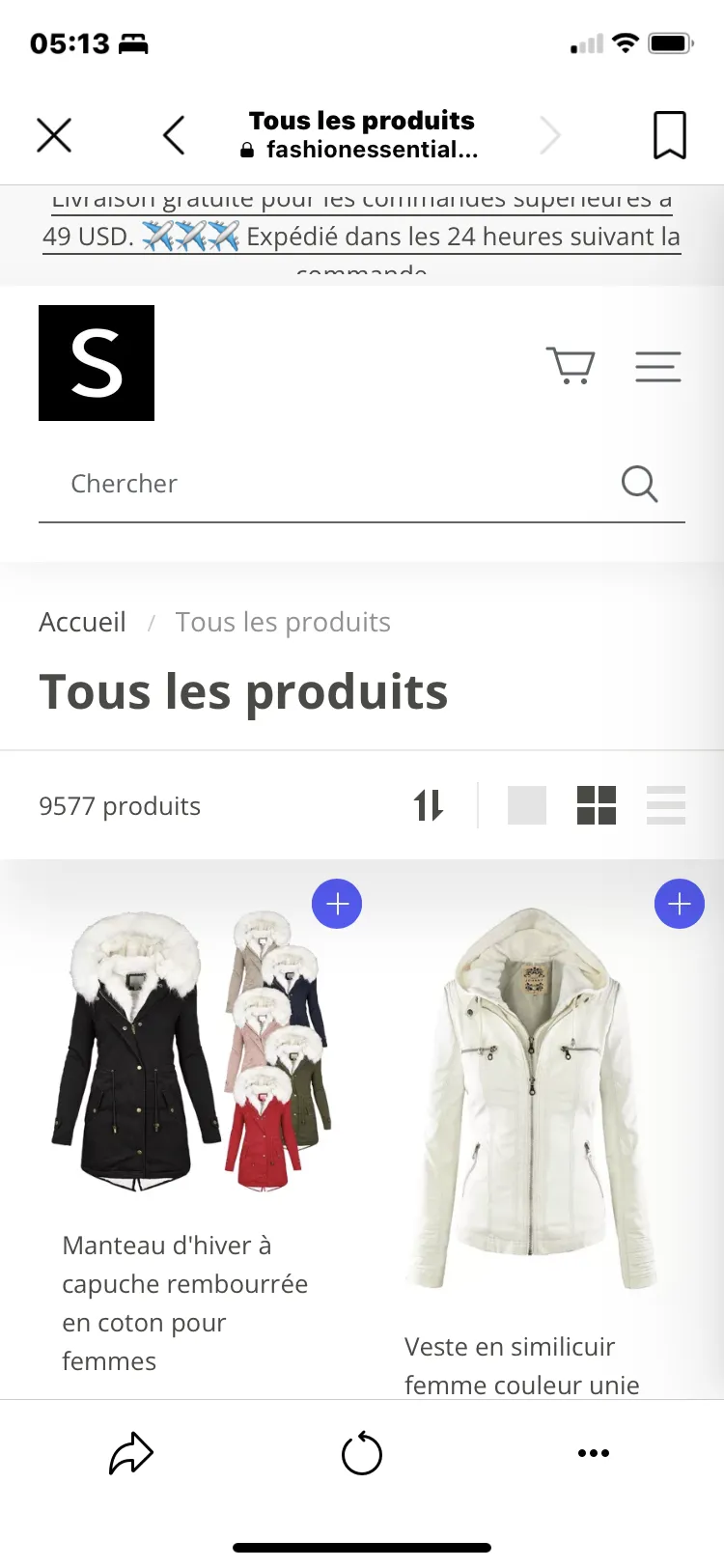Go back to the previous page
This screenshot has width=724, height=1568.
tap(174, 135)
